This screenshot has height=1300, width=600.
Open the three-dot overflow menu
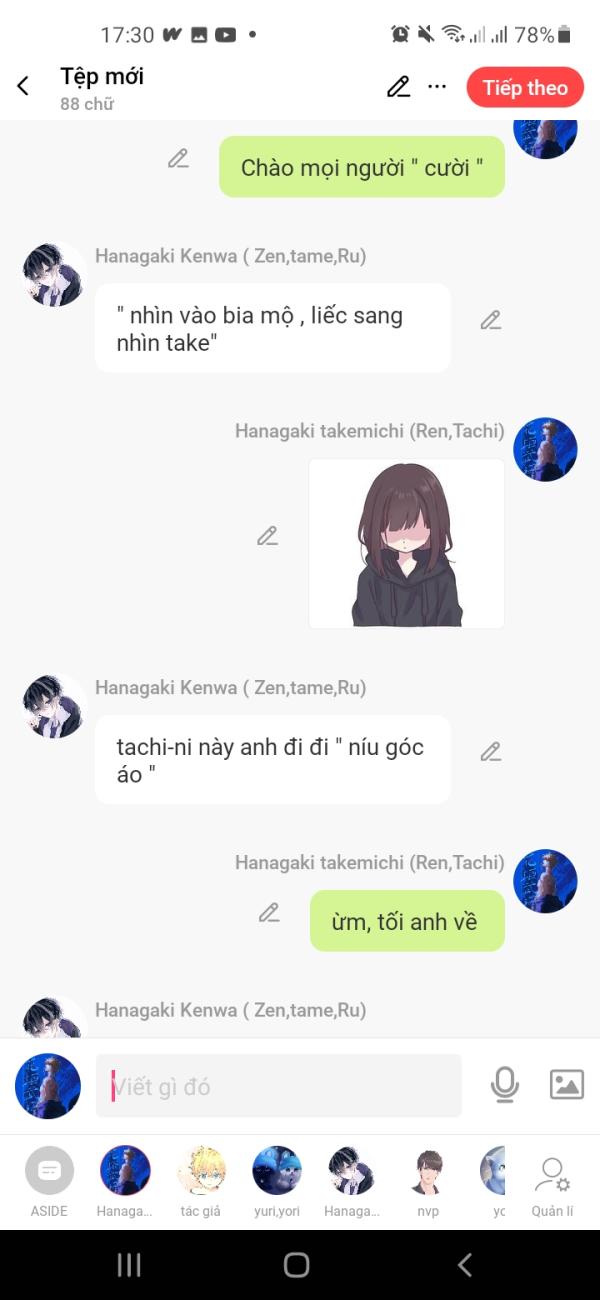[x=437, y=87]
